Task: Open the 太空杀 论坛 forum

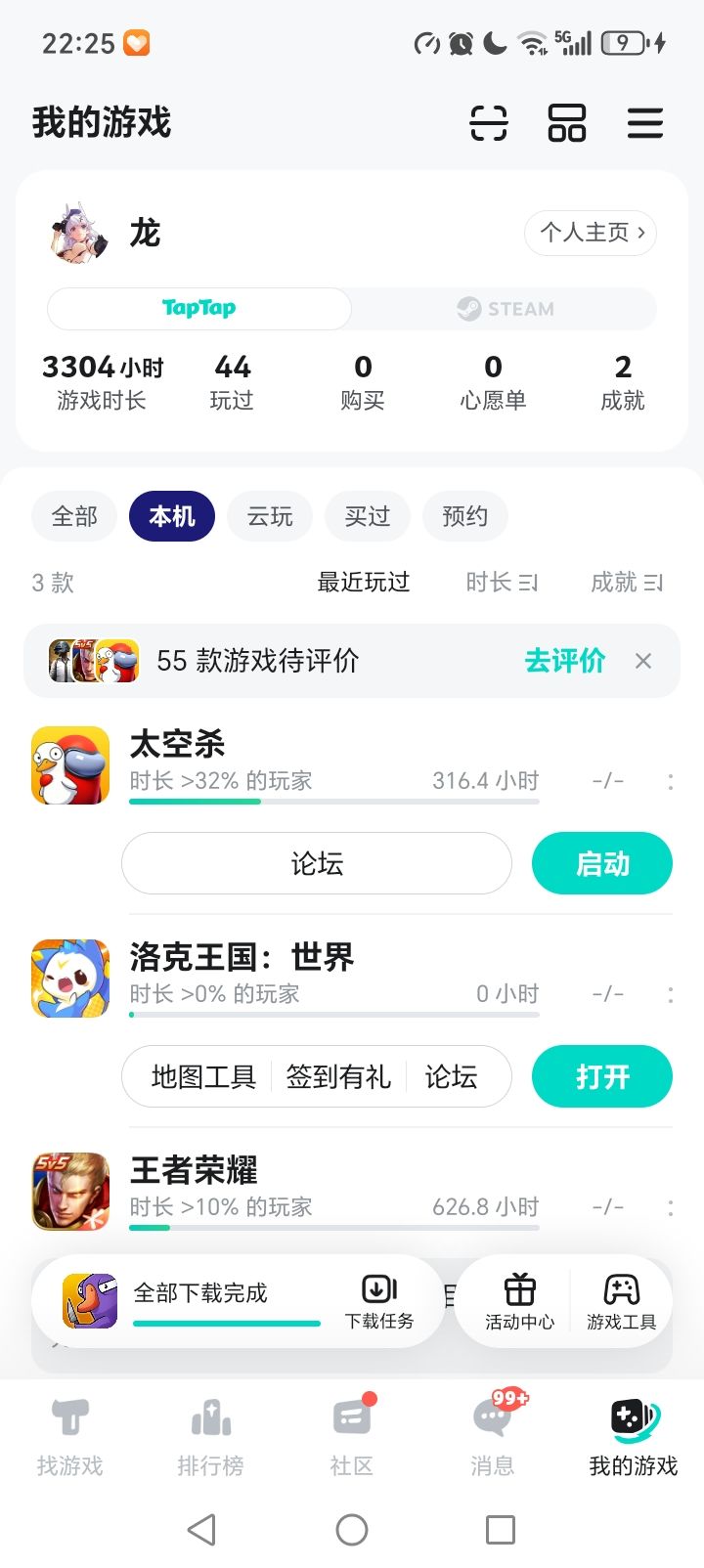Action: [317, 863]
